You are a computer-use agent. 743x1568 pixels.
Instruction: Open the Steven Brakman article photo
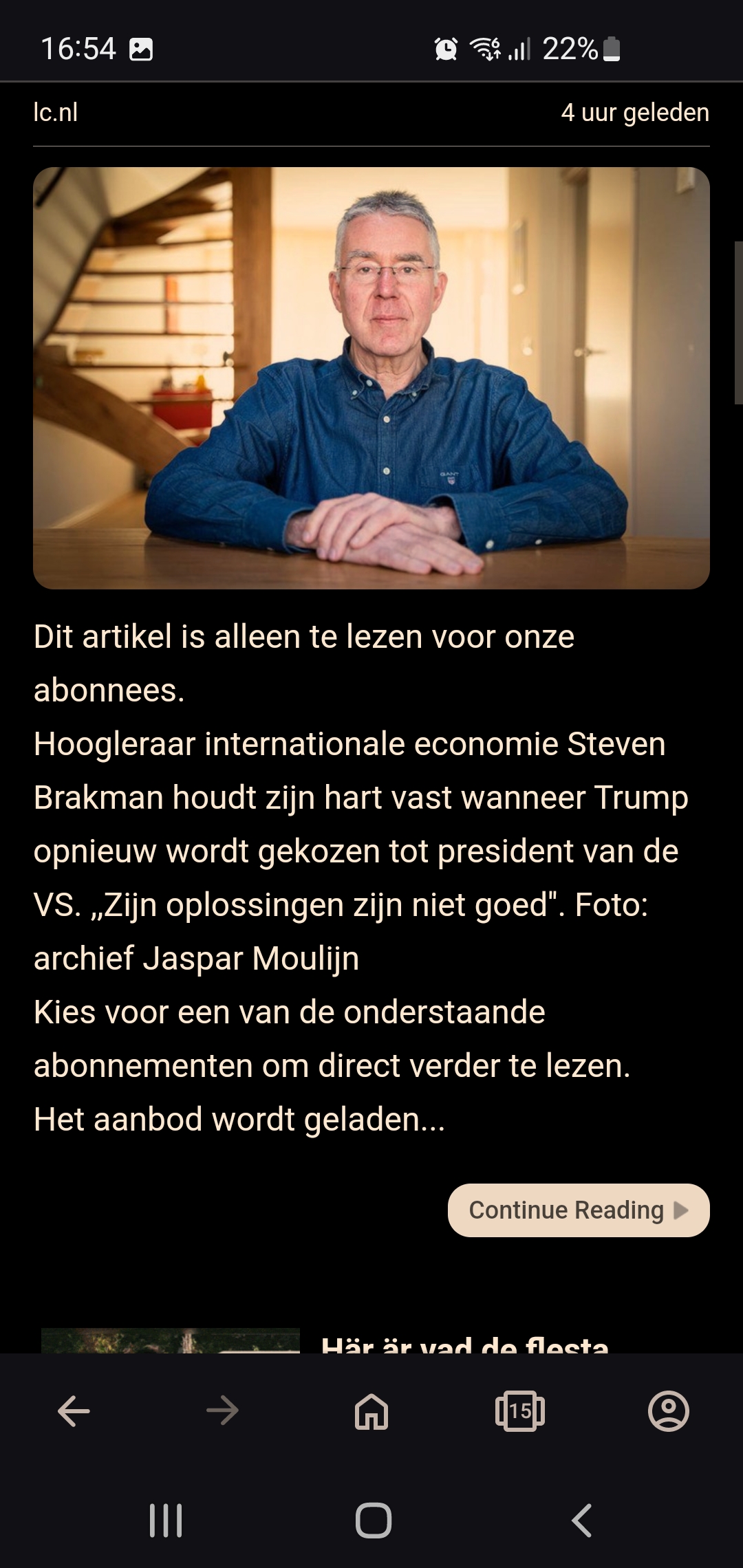[371, 378]
